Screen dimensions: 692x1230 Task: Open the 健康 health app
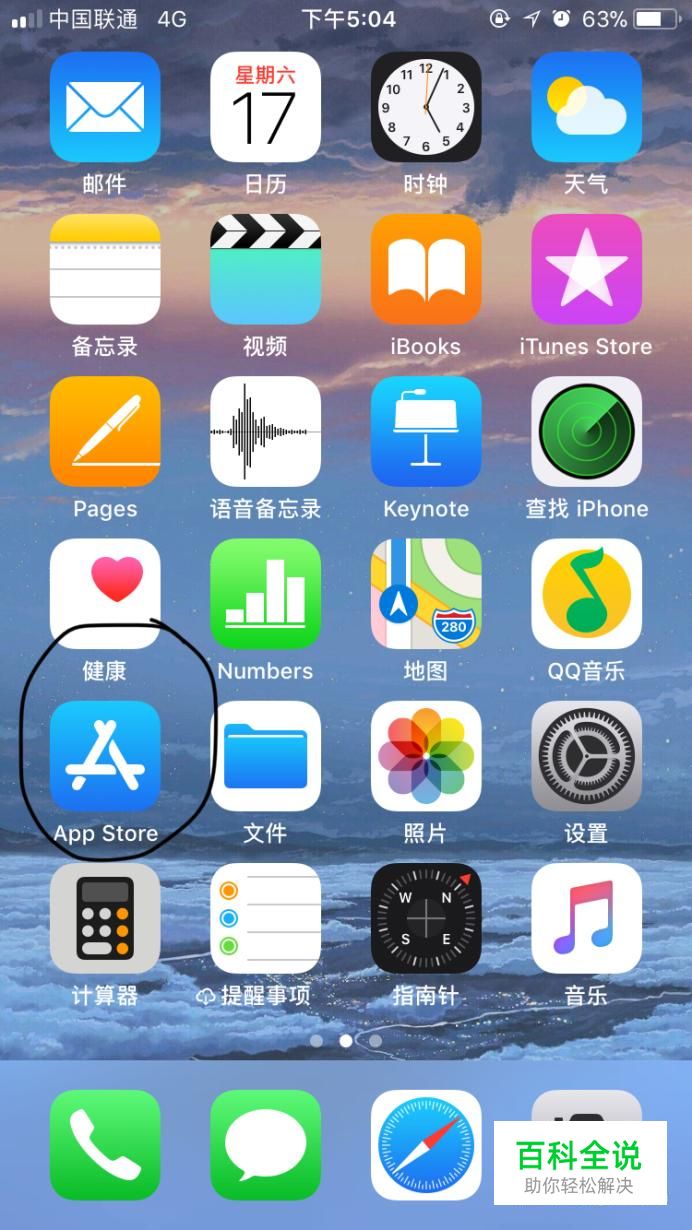[x=105, y=594]
